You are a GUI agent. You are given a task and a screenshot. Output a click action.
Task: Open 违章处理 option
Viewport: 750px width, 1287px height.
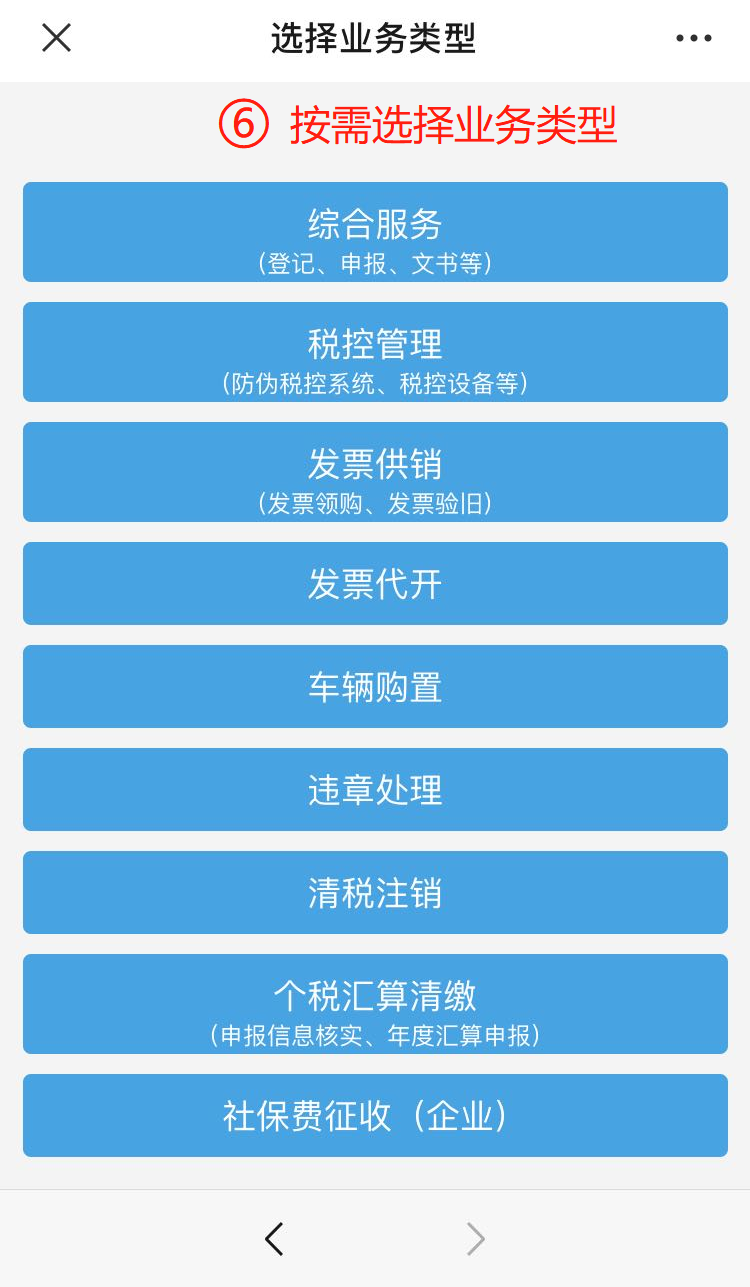[375, 790]
